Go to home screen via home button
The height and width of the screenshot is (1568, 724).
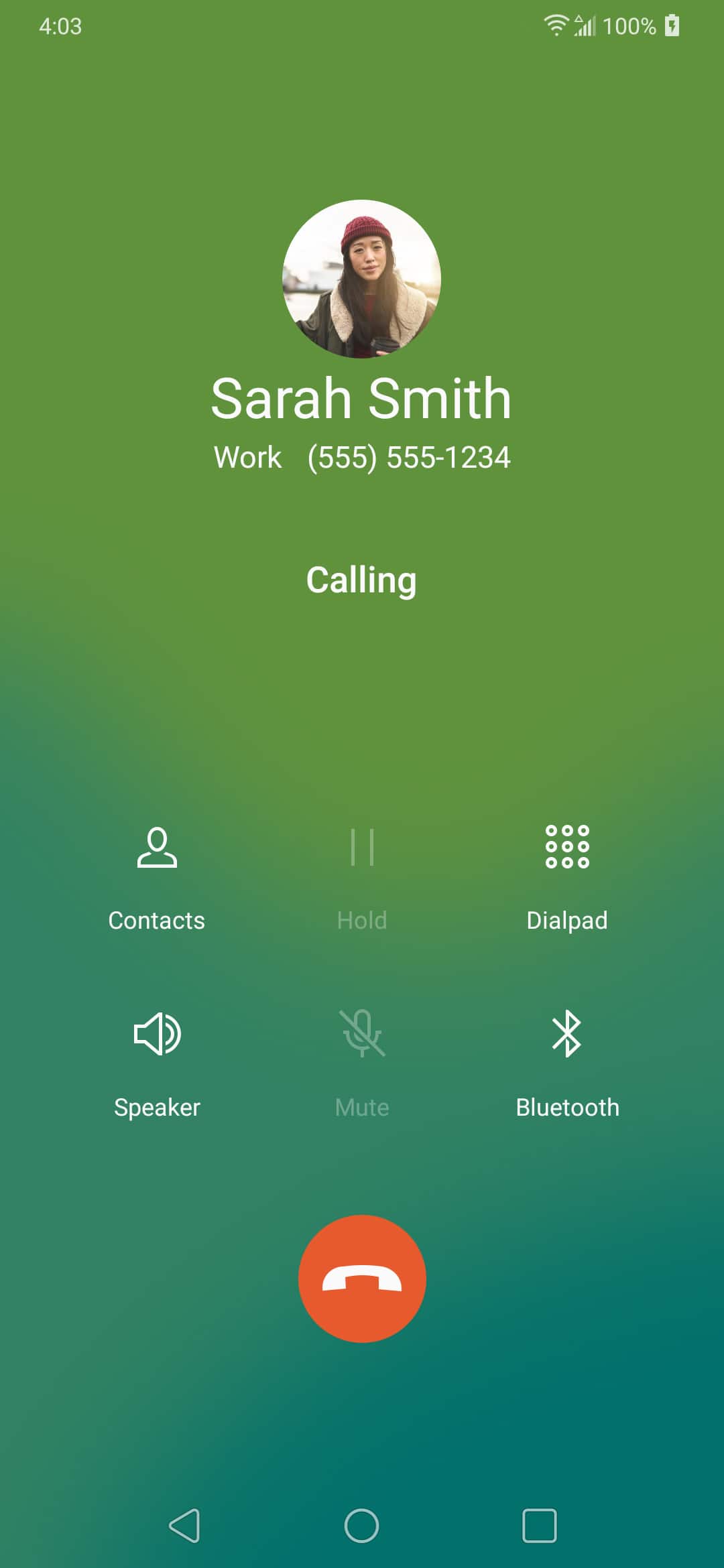362,1526
